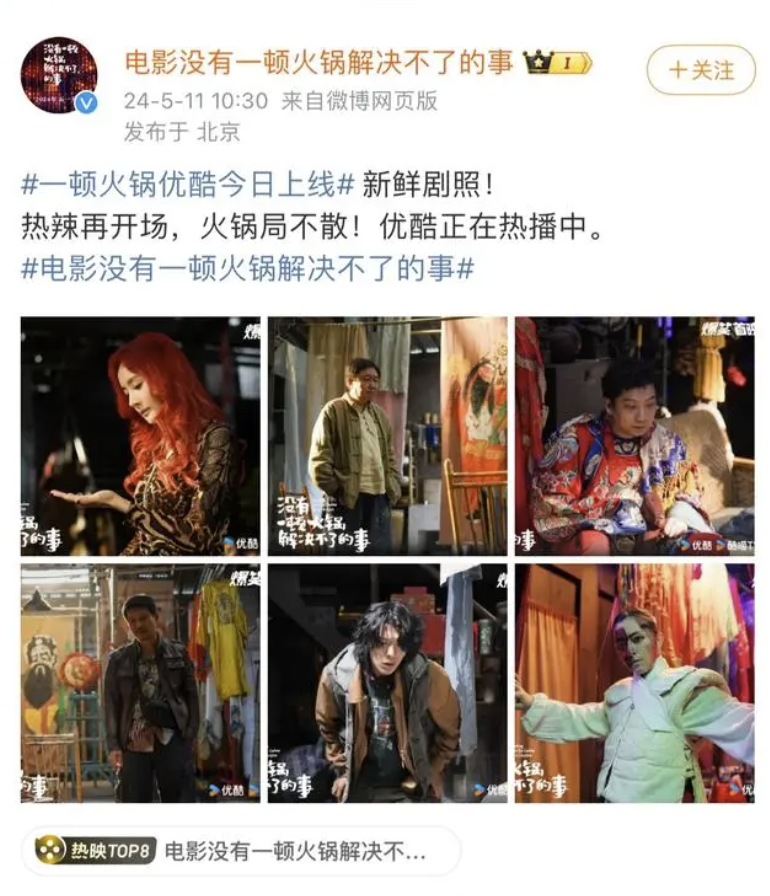View photo of man with opera face paint

coord(634,683)
